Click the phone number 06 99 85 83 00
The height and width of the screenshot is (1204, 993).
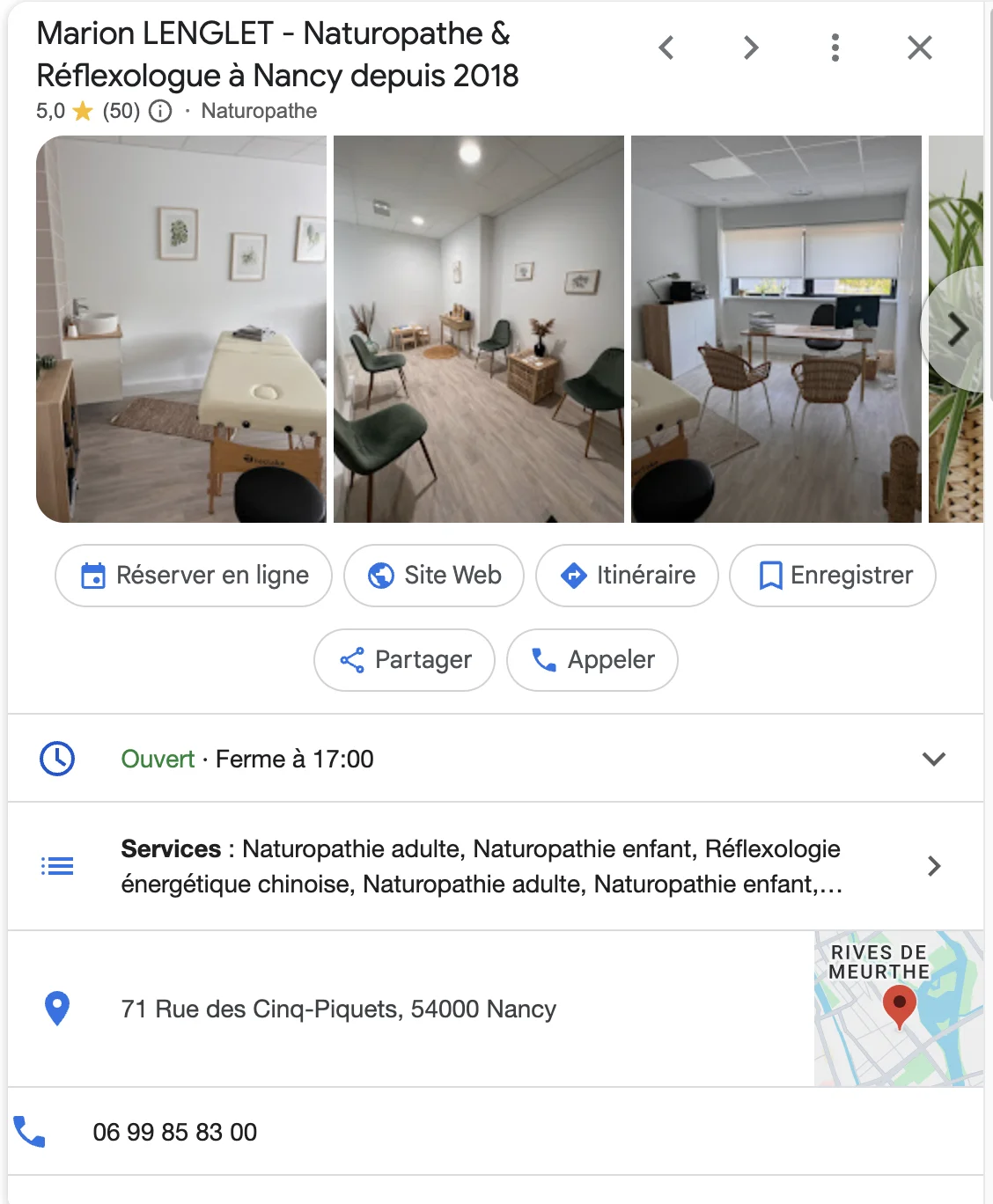(x=174, y=1133)
